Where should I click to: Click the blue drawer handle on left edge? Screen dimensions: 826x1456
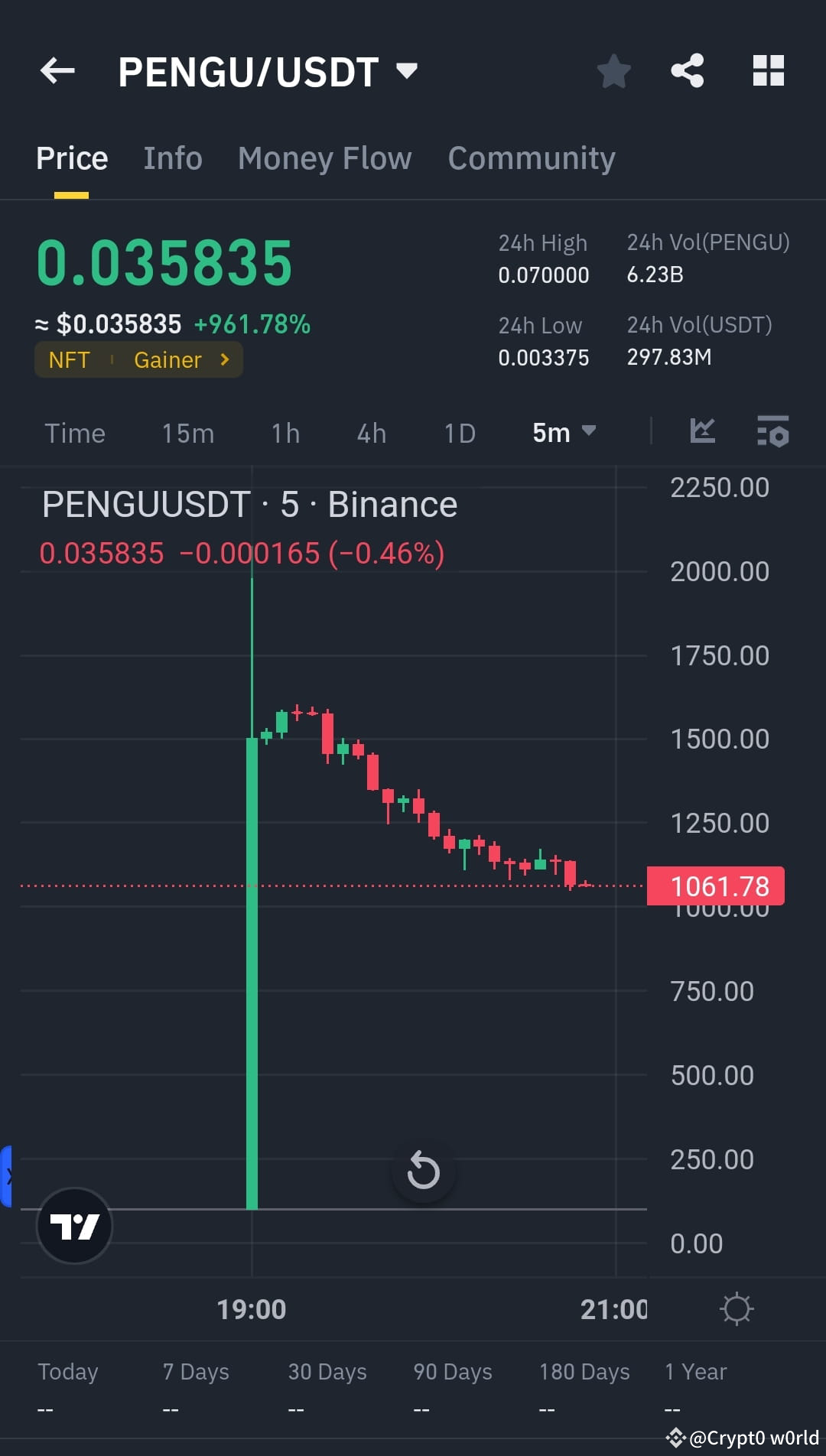(6, 1172)
